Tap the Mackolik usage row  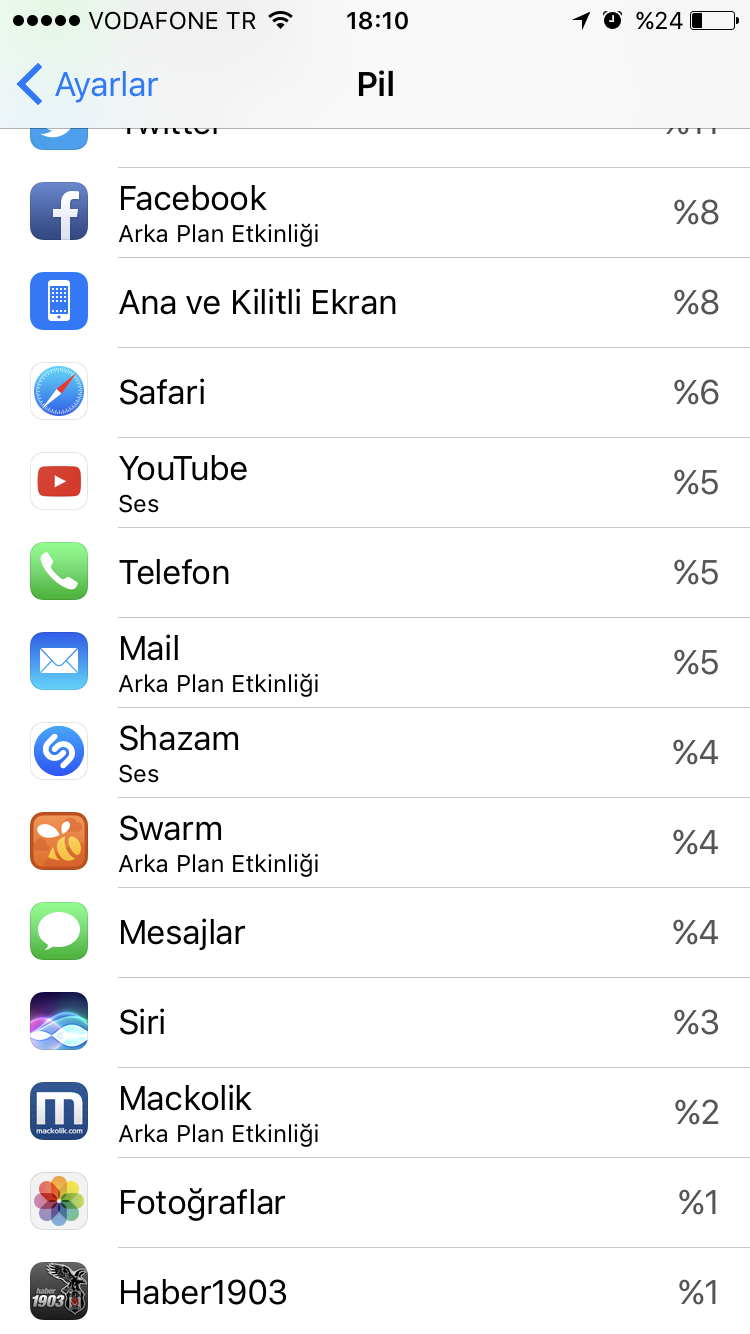point(375,1113)
